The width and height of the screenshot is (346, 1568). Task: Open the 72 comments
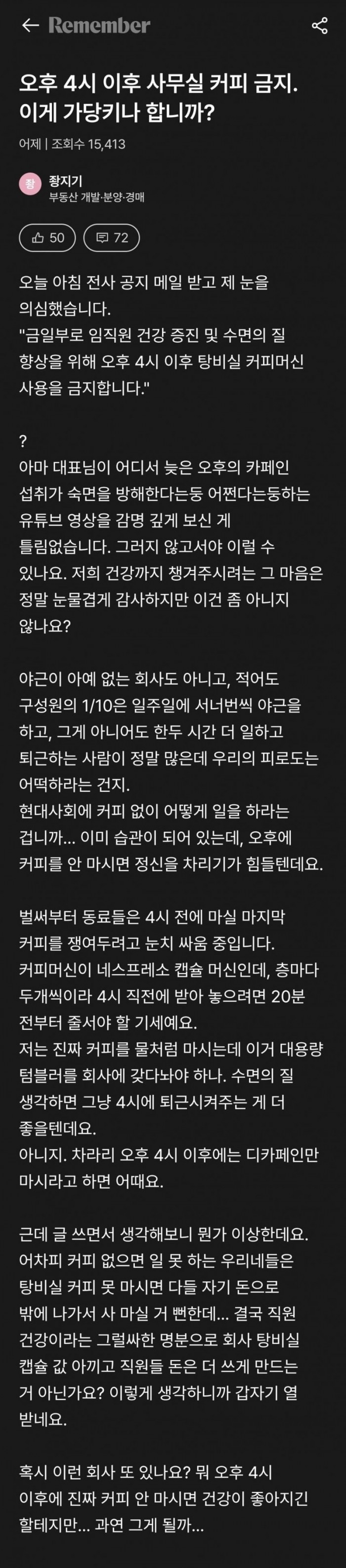(x=112, y=237)
